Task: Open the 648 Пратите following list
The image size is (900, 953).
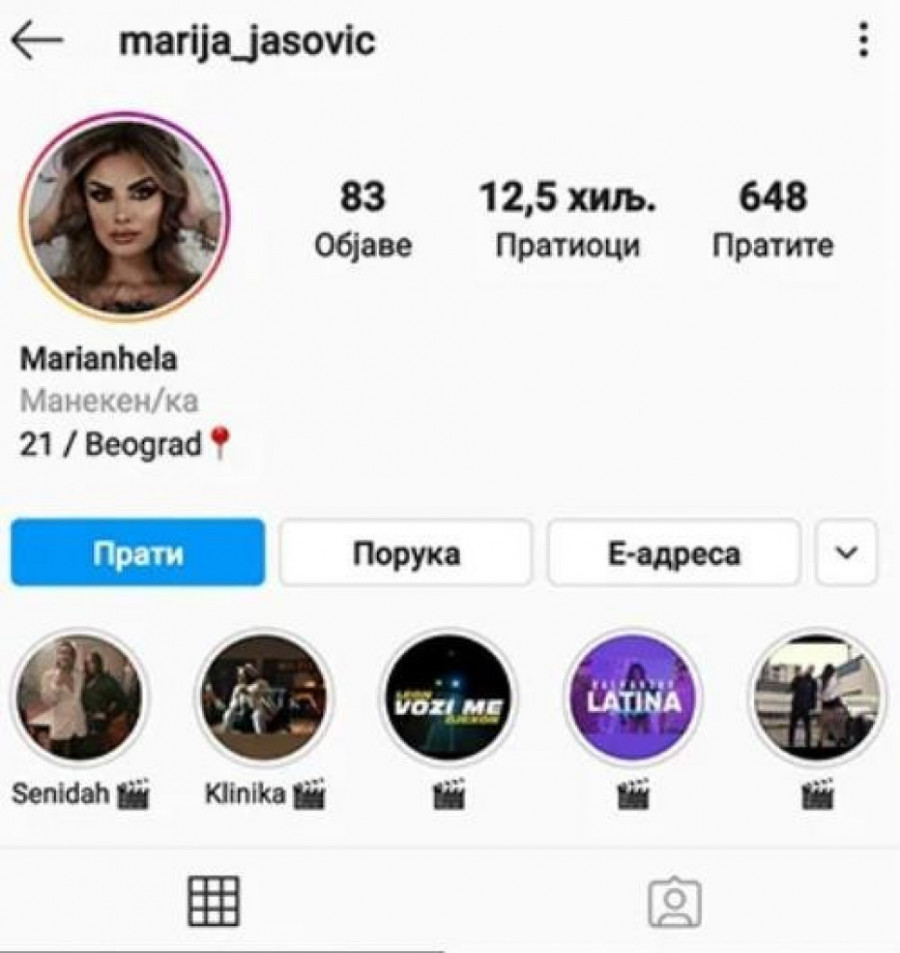Action: 772,218
